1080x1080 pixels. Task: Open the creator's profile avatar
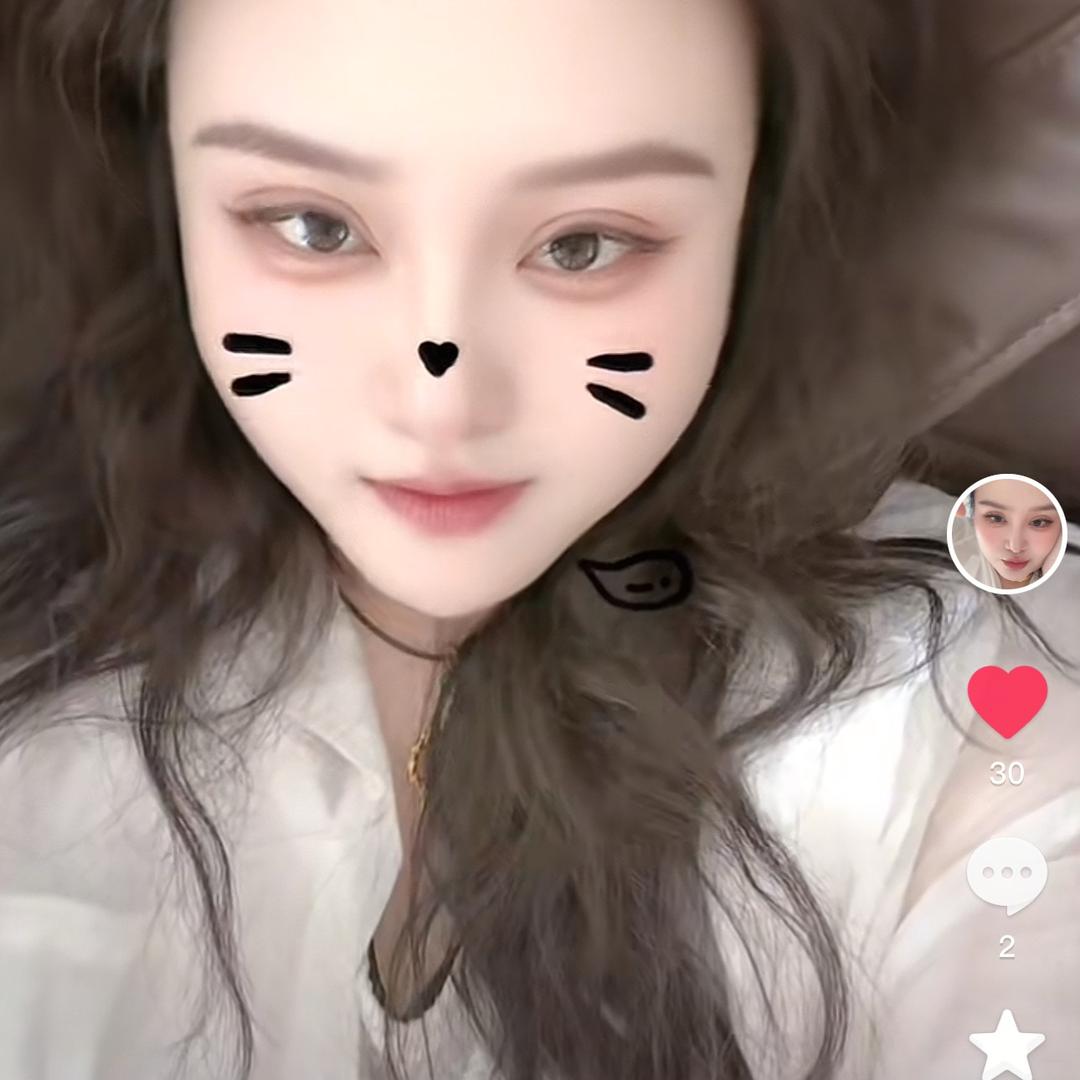[1007, 534]
